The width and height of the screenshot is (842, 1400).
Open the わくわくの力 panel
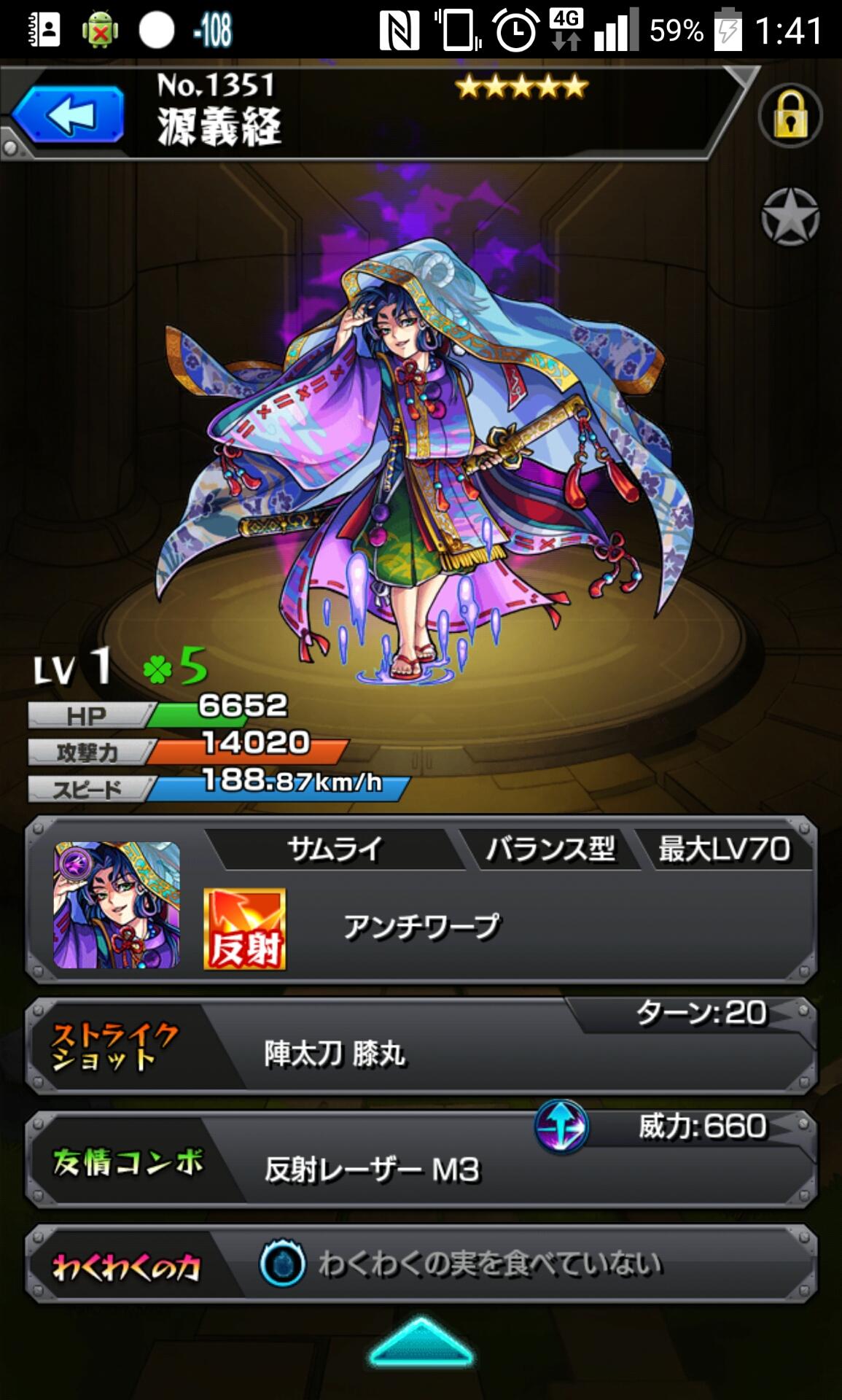point(421,1265)
